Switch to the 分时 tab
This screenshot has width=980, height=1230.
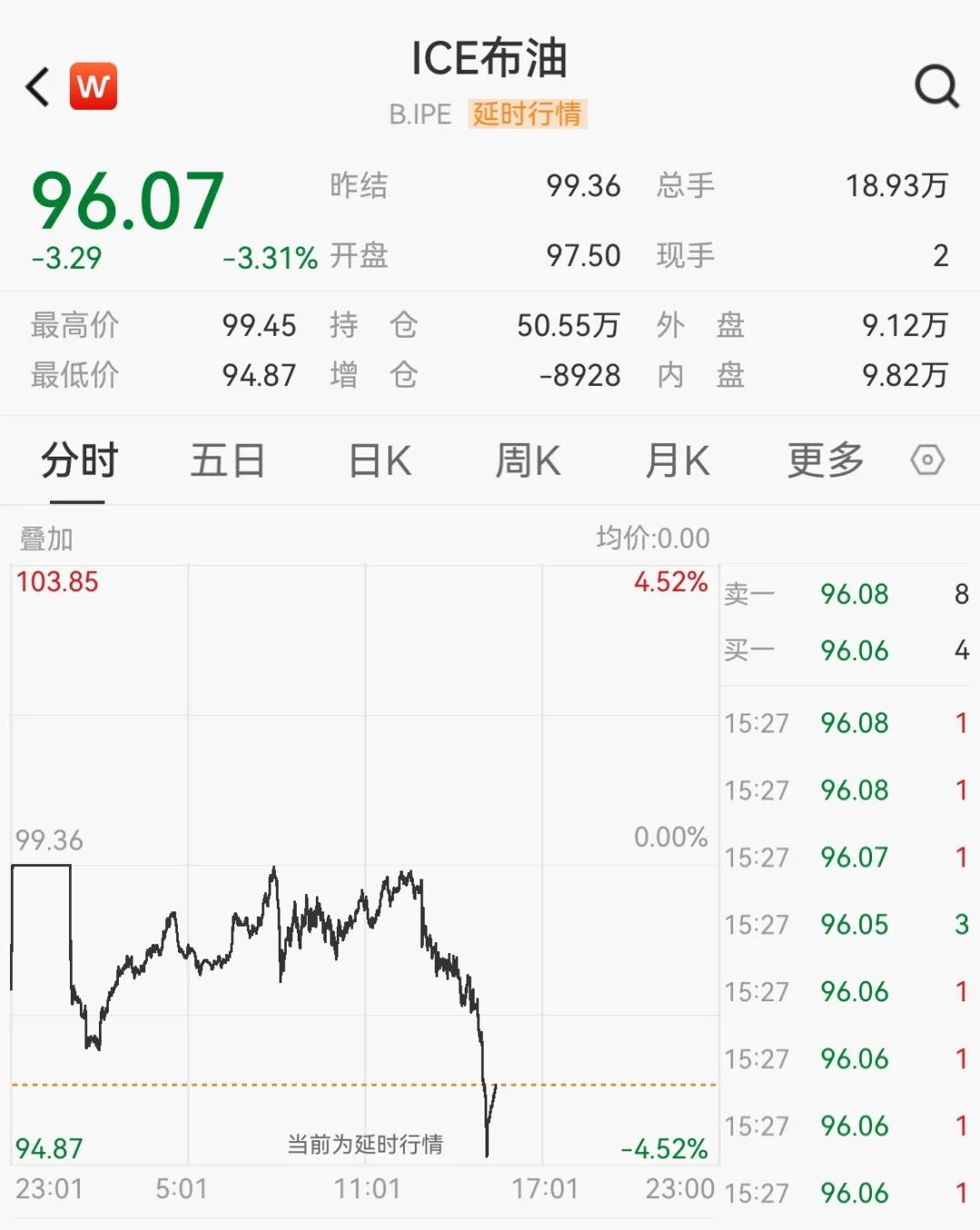[x=79, y=460]
